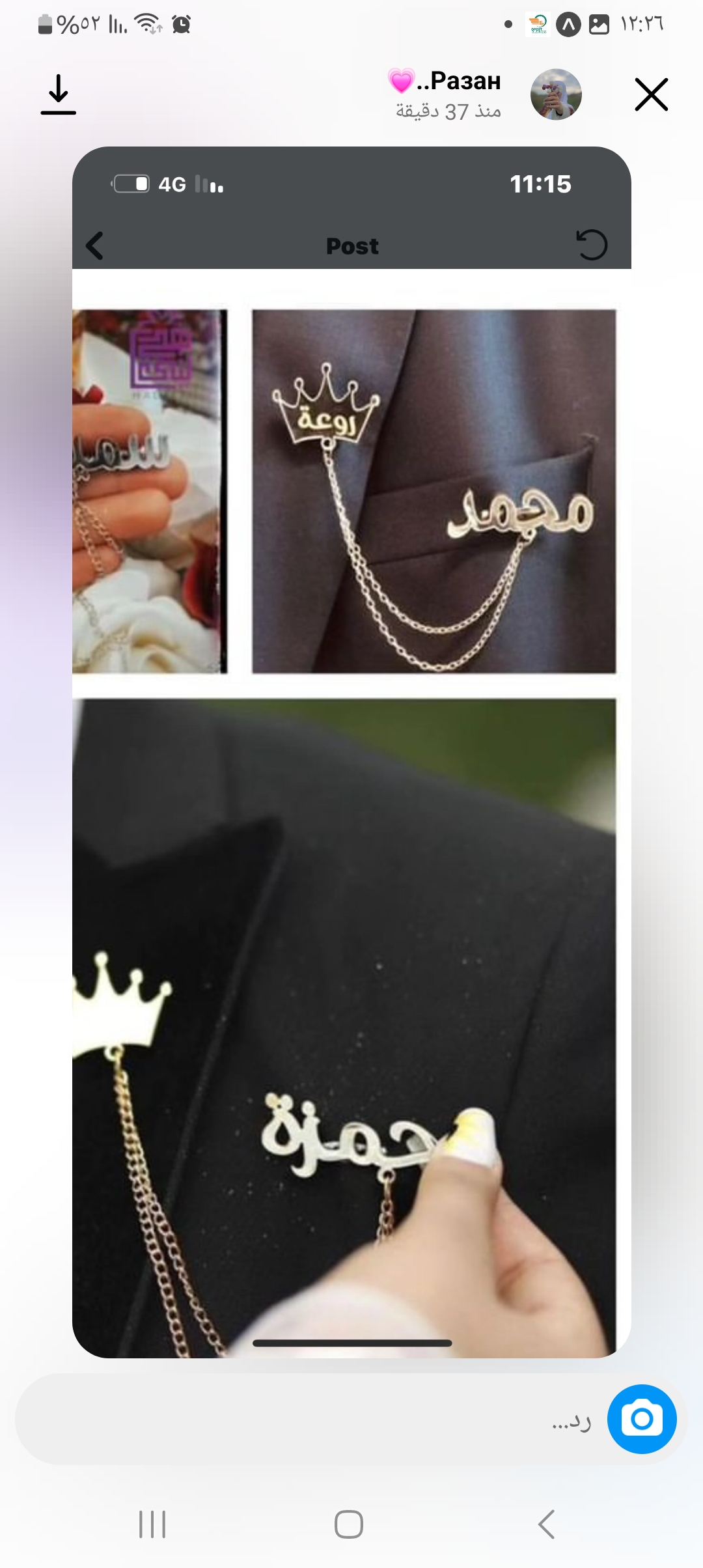Download this status to the device
The image size is (703, 1568).
click(x=59, y=94)
